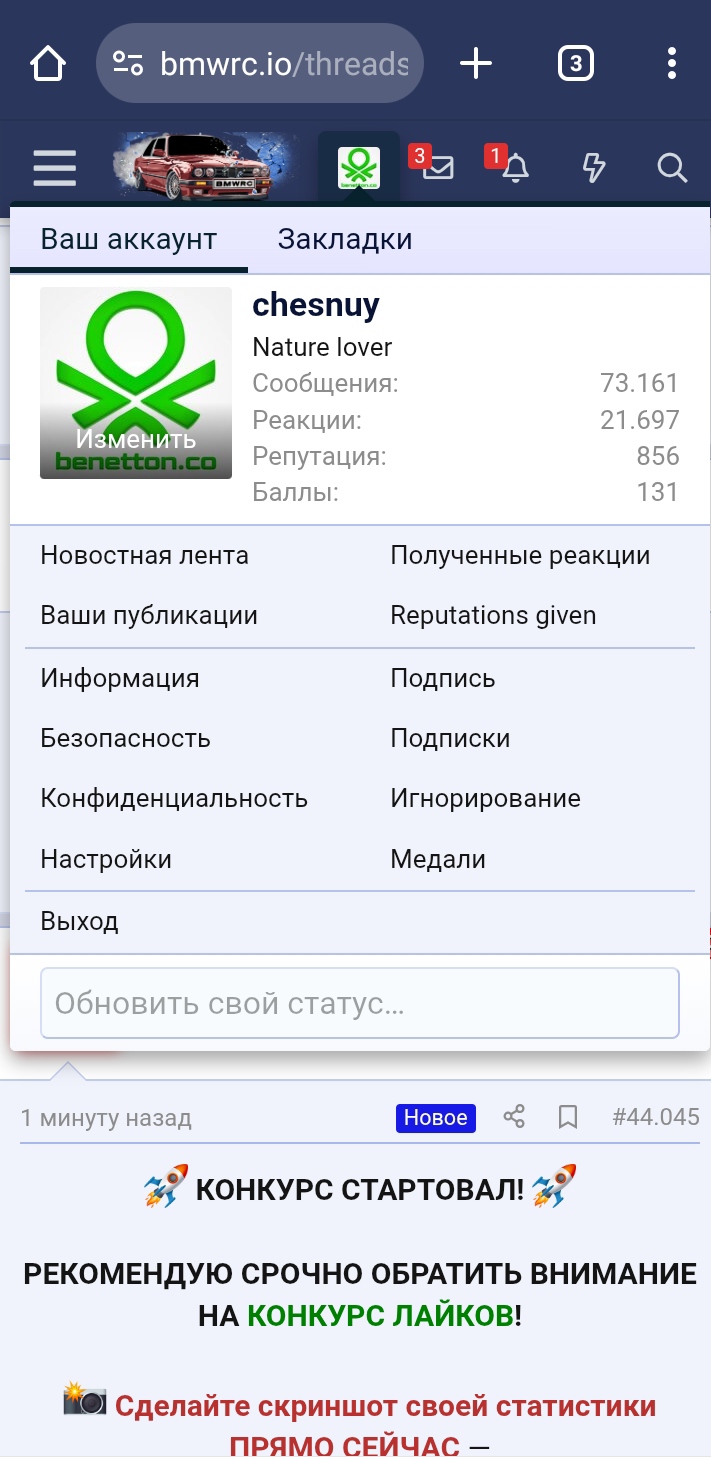Tap the lightning bolt what's new icon
This screenshot has height=1467, width=711.
[x=594, y=168]
